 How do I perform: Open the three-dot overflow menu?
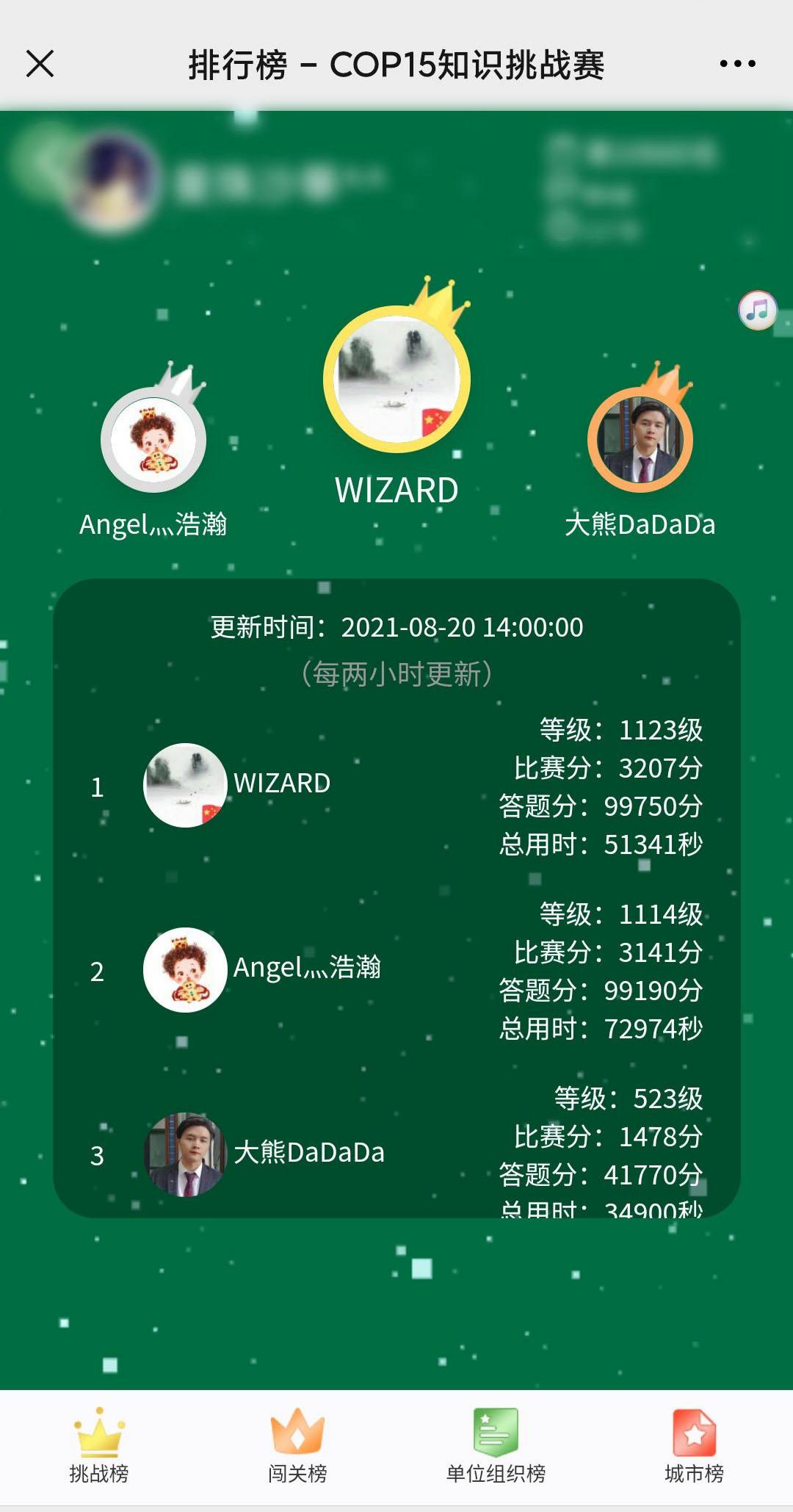click(737, 64)
